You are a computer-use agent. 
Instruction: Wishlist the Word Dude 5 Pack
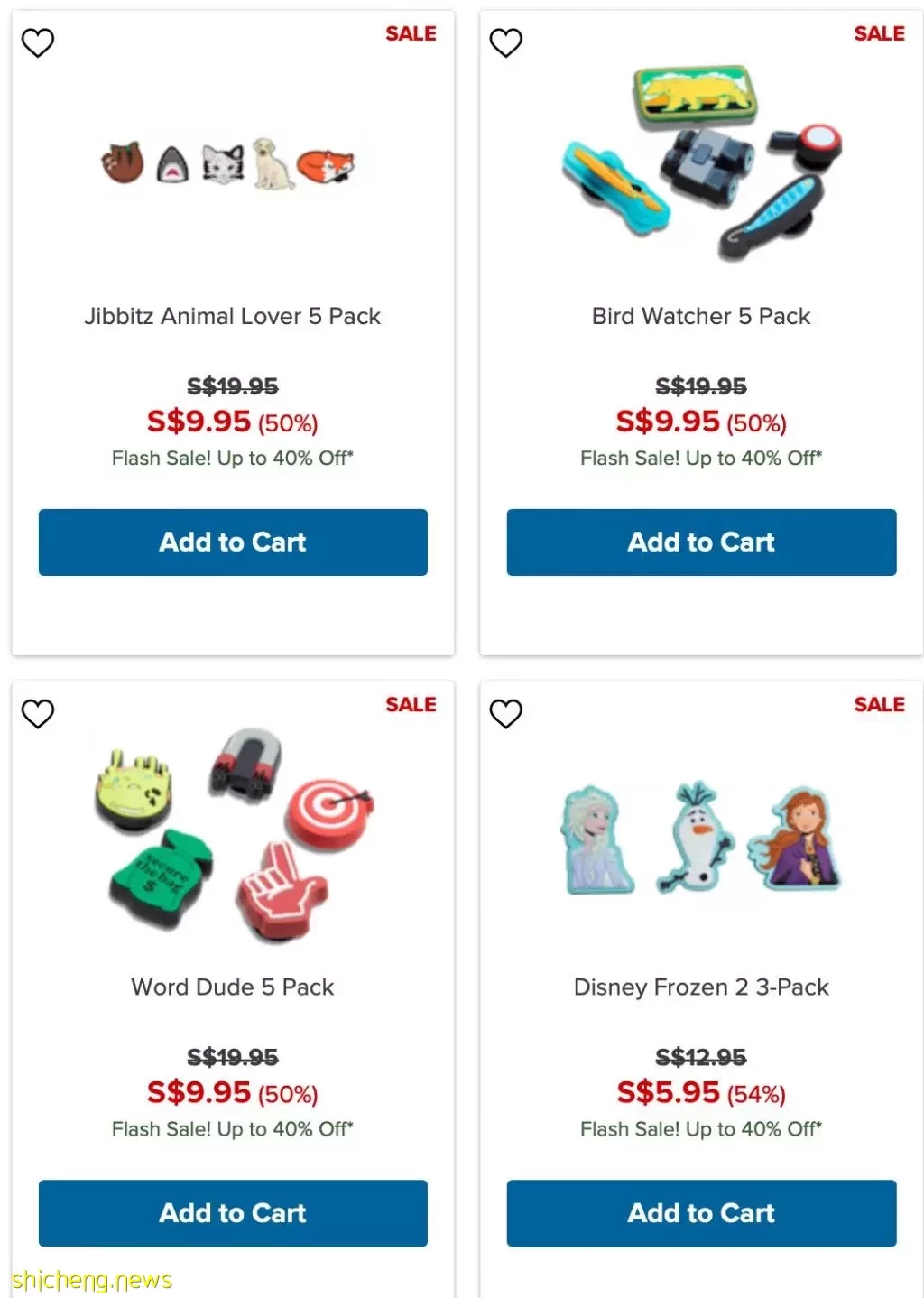[x=38, y=713]
